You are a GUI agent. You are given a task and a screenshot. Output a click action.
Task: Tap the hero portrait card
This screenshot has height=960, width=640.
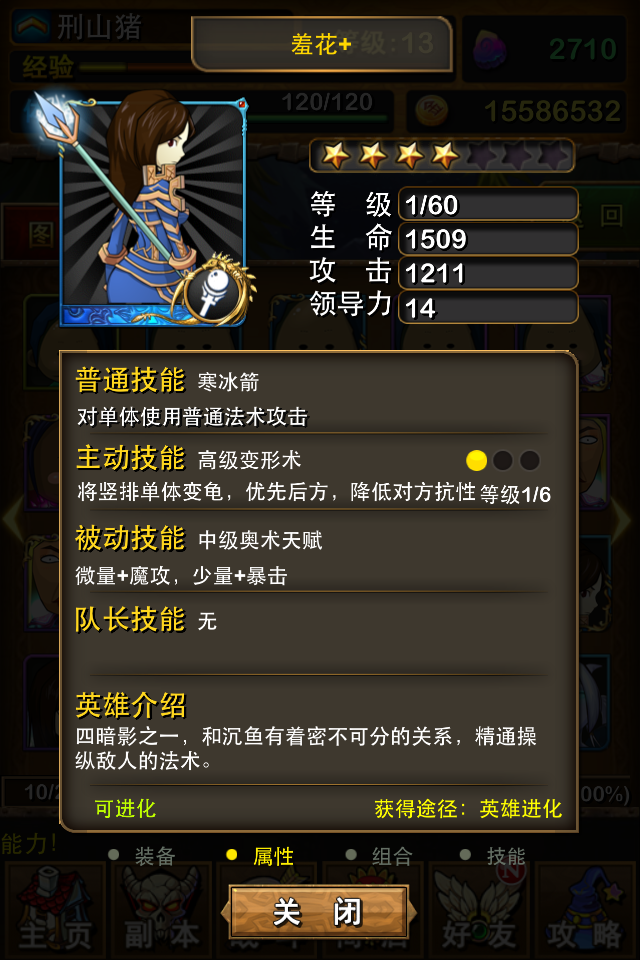pos(152,212)
